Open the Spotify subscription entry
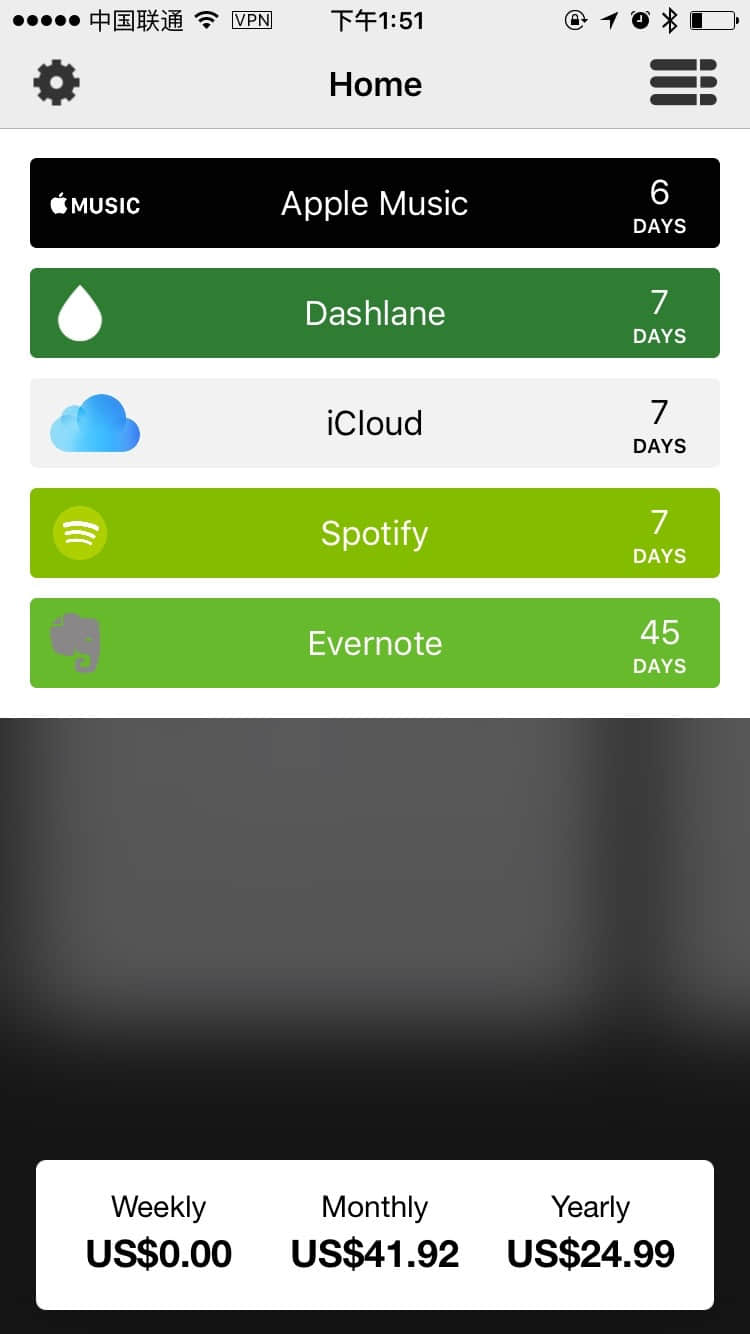The width and height of the screenshot is (750, 1334). click(x=375, y=533)
